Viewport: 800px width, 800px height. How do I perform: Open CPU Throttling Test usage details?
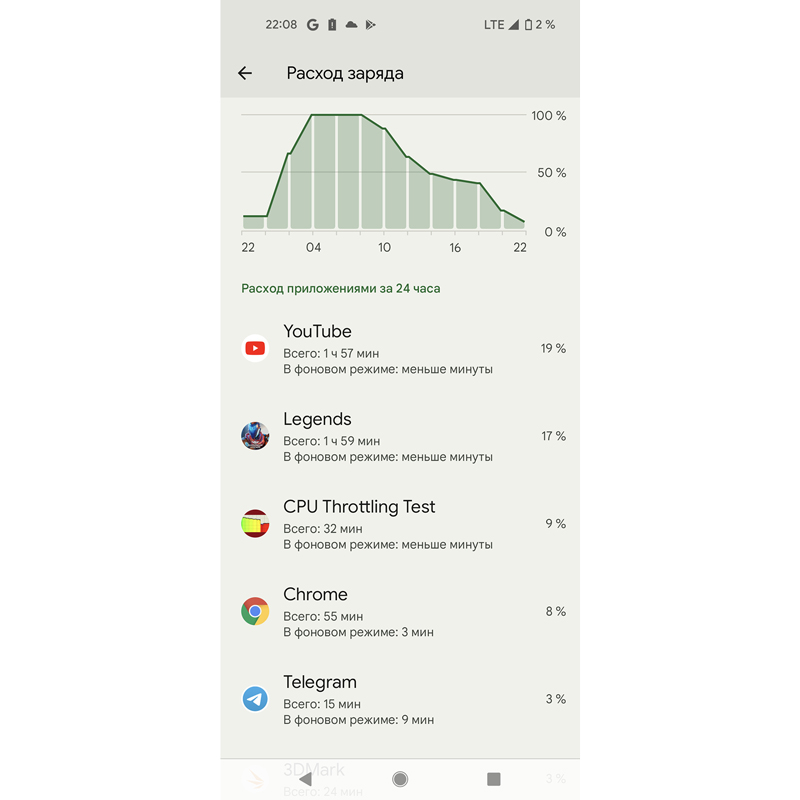point(400,524)
